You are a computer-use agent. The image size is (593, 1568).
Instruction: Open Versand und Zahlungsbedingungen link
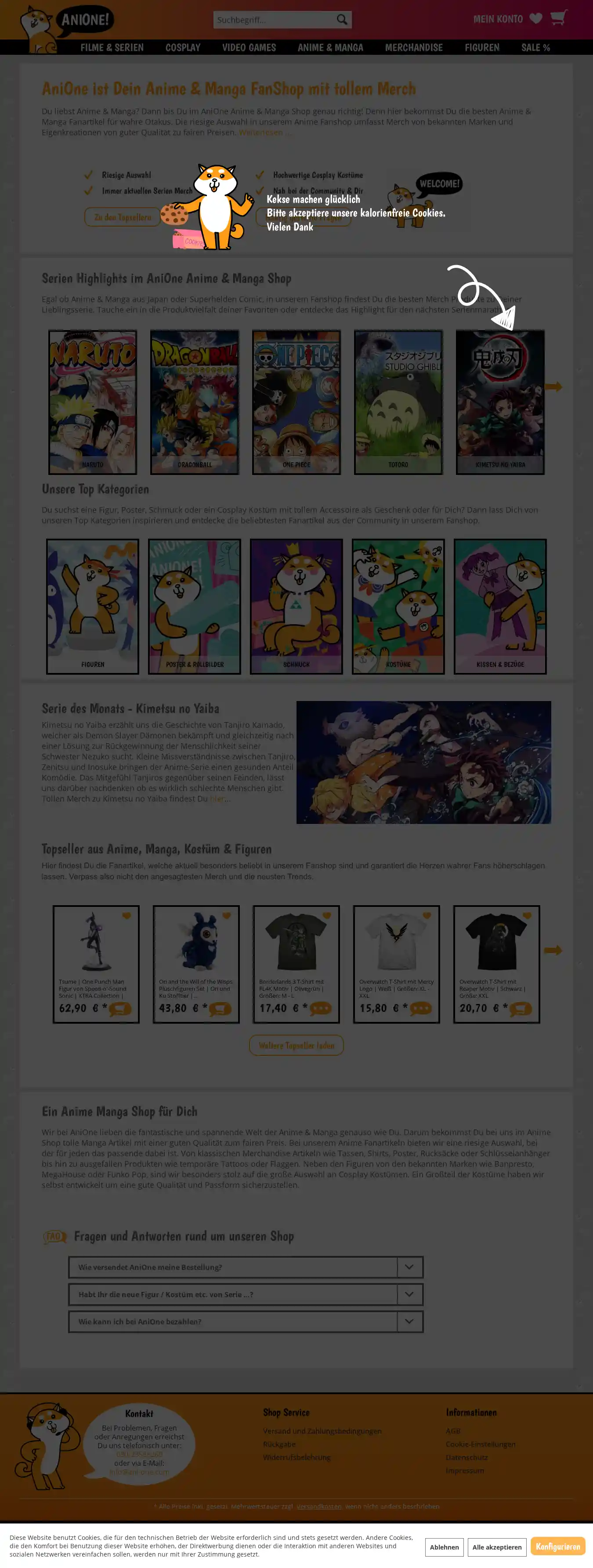tap(322, 1431)
